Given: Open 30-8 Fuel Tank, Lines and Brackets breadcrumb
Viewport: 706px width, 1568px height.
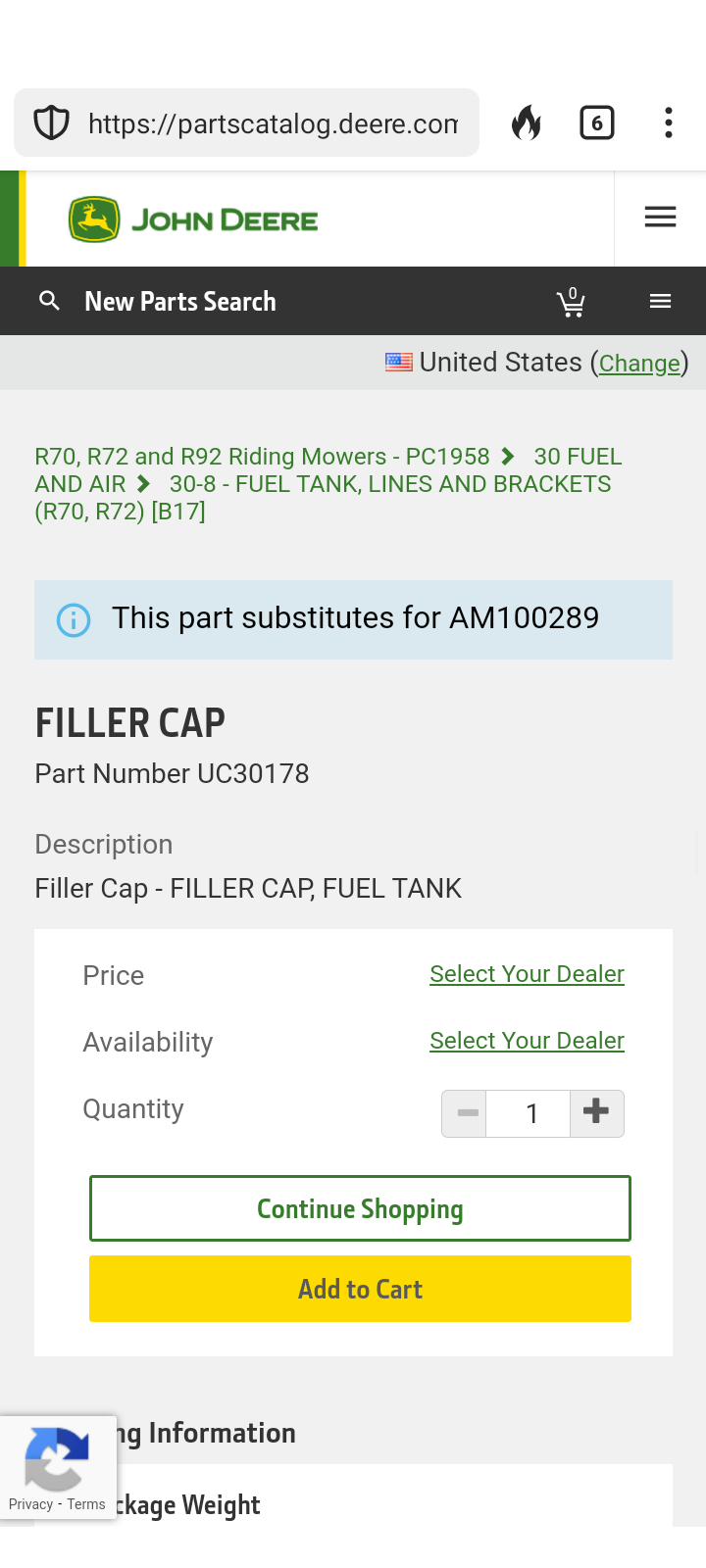Looking at the screenshot, I should point(323,498).
